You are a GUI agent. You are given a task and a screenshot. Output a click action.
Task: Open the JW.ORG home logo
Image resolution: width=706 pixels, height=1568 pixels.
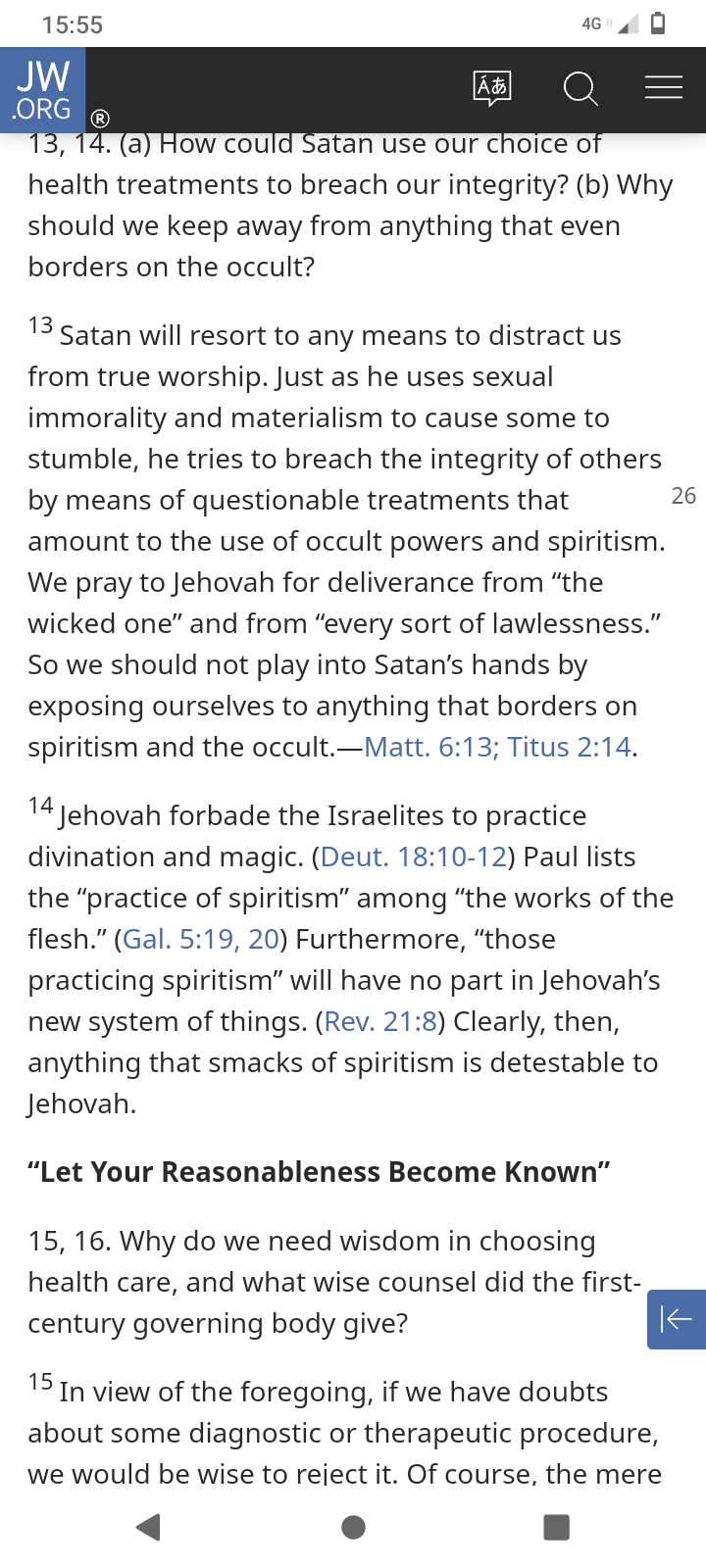pos(42,89)
